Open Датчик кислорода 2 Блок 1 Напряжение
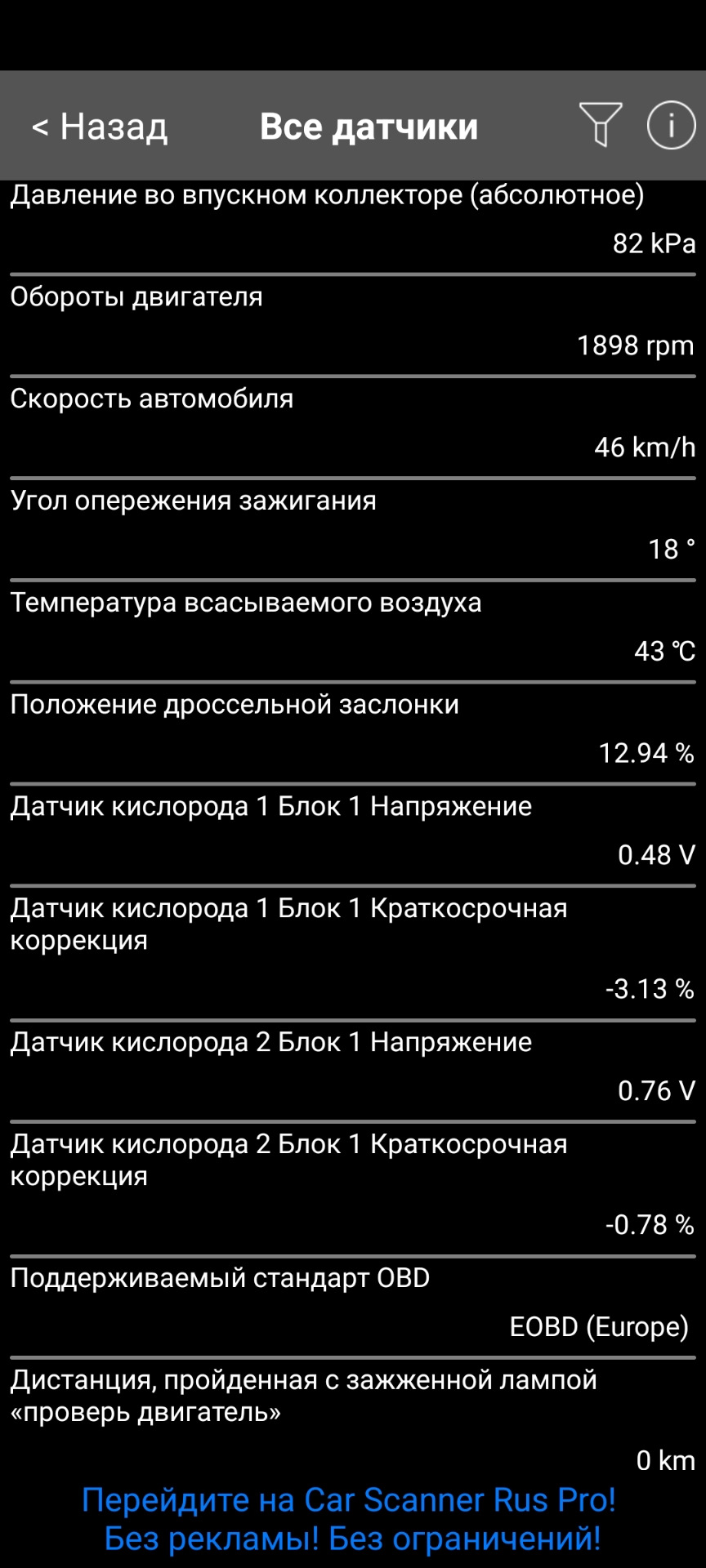Screen dimensions: 706x1568 (x=353, y=1068)
